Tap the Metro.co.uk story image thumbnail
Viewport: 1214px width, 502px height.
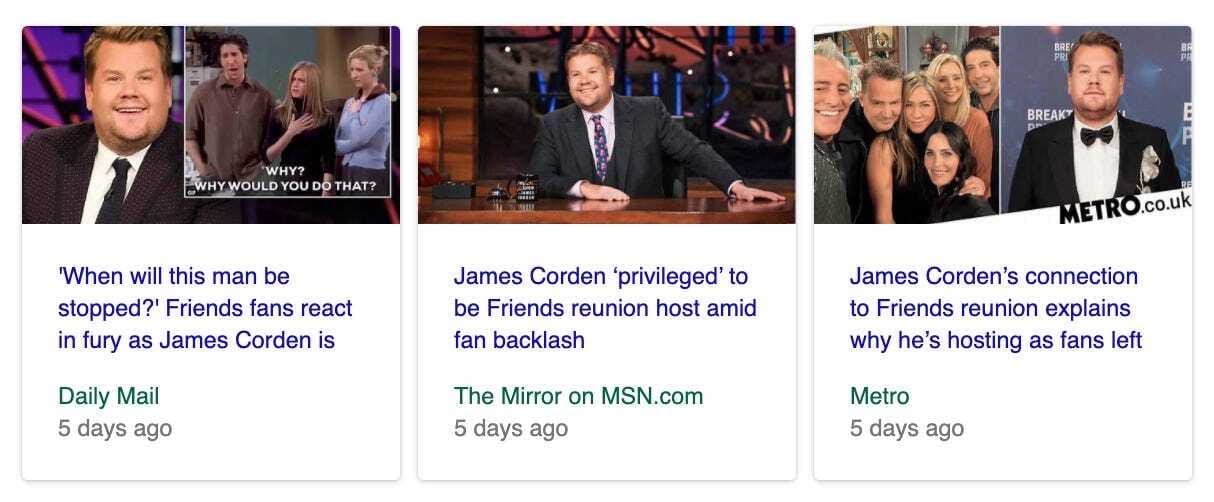(1002, 125)
